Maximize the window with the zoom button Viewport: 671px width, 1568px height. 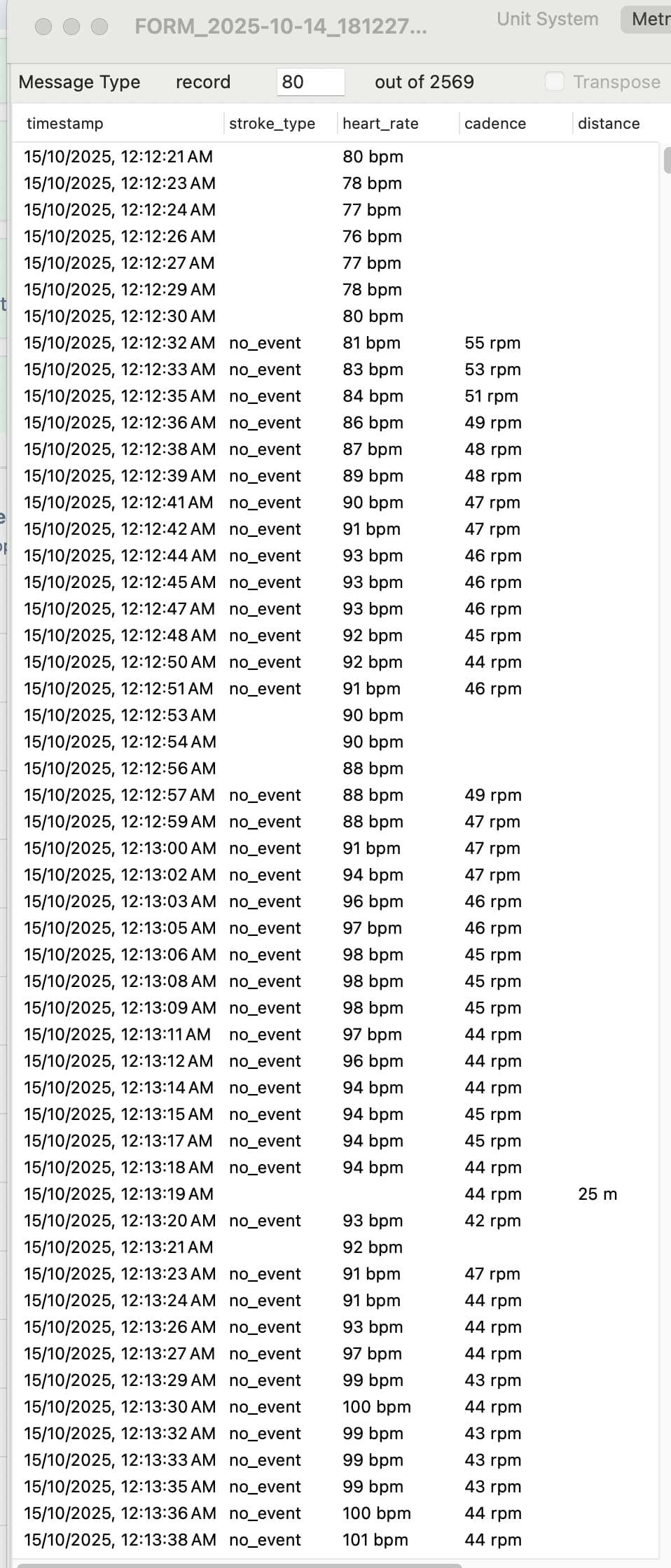pos(100,27)
